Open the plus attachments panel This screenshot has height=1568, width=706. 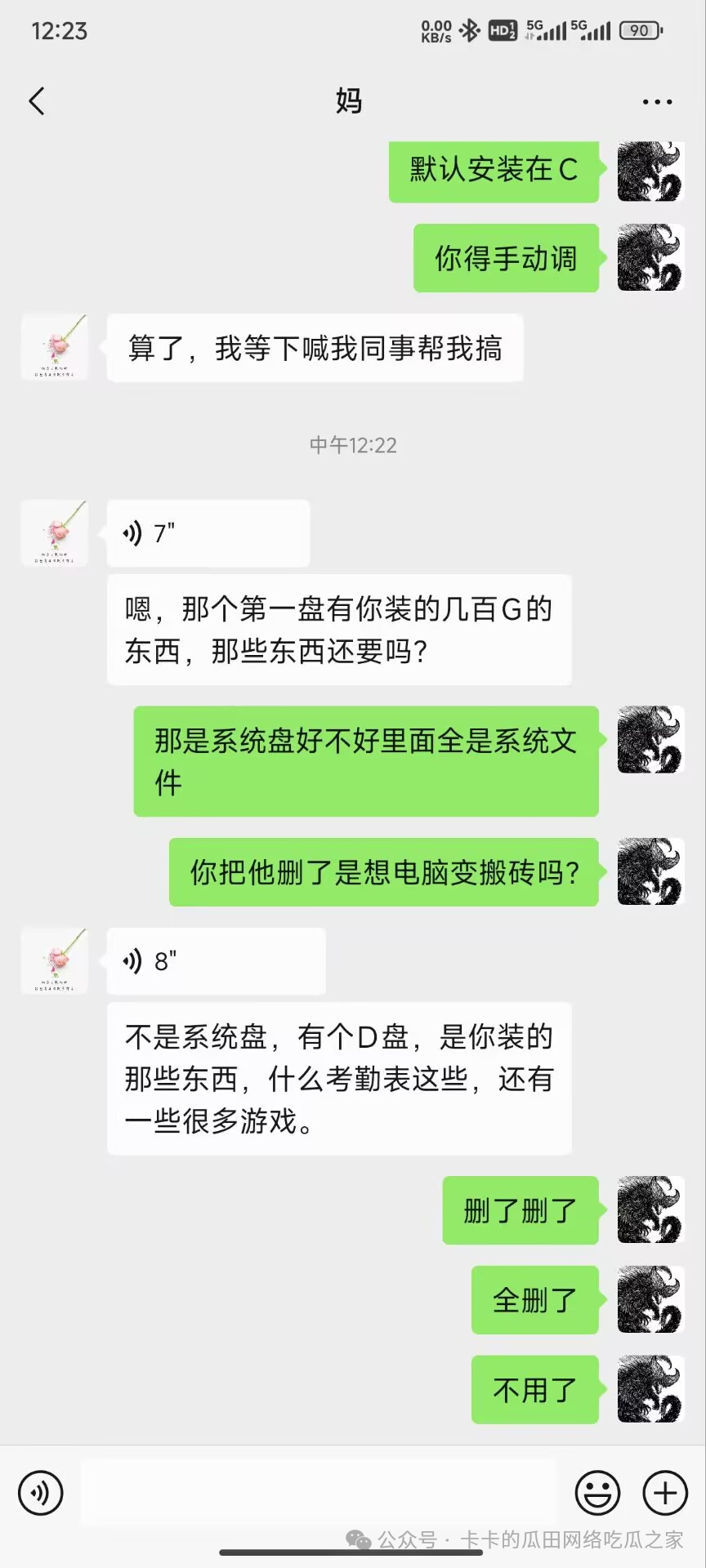click(665, 1493)
